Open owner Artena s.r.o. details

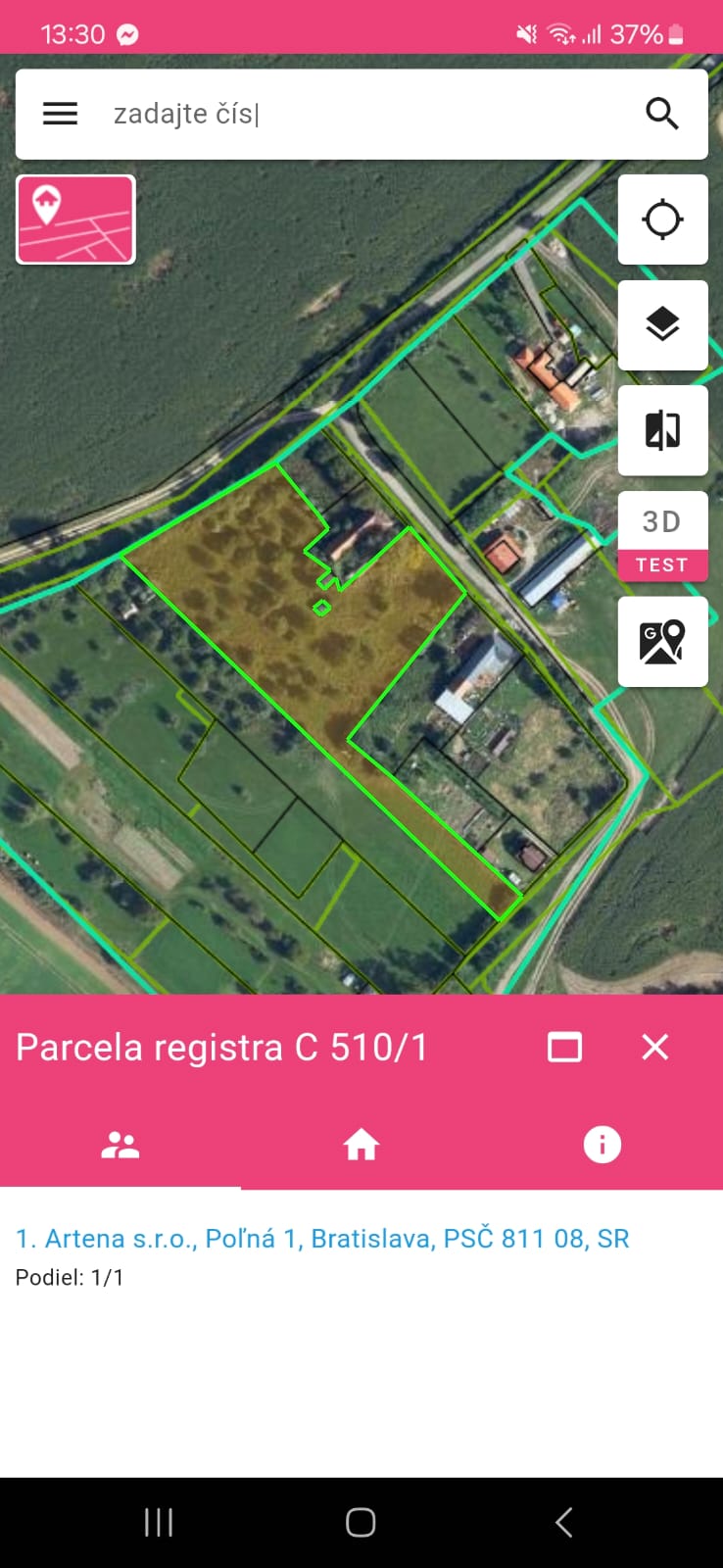322,1239
